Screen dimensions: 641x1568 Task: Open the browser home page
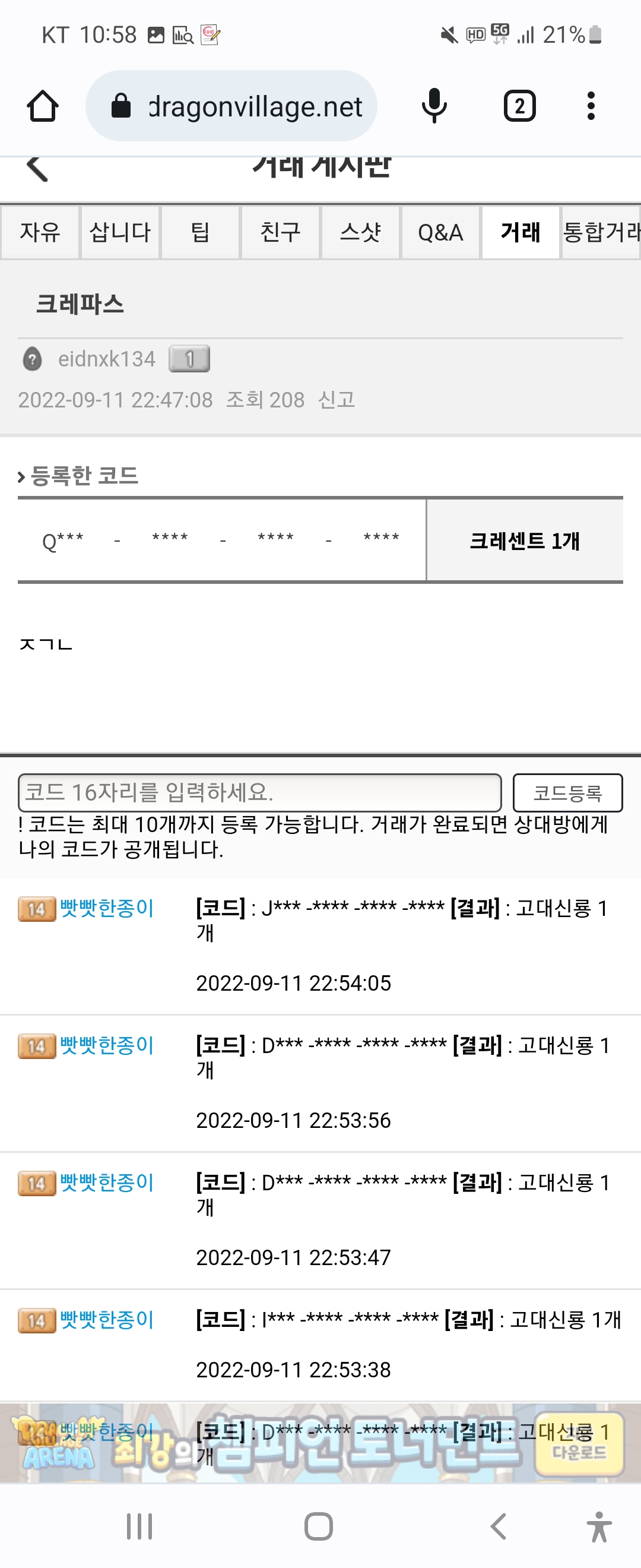click(x=43, y=106)
